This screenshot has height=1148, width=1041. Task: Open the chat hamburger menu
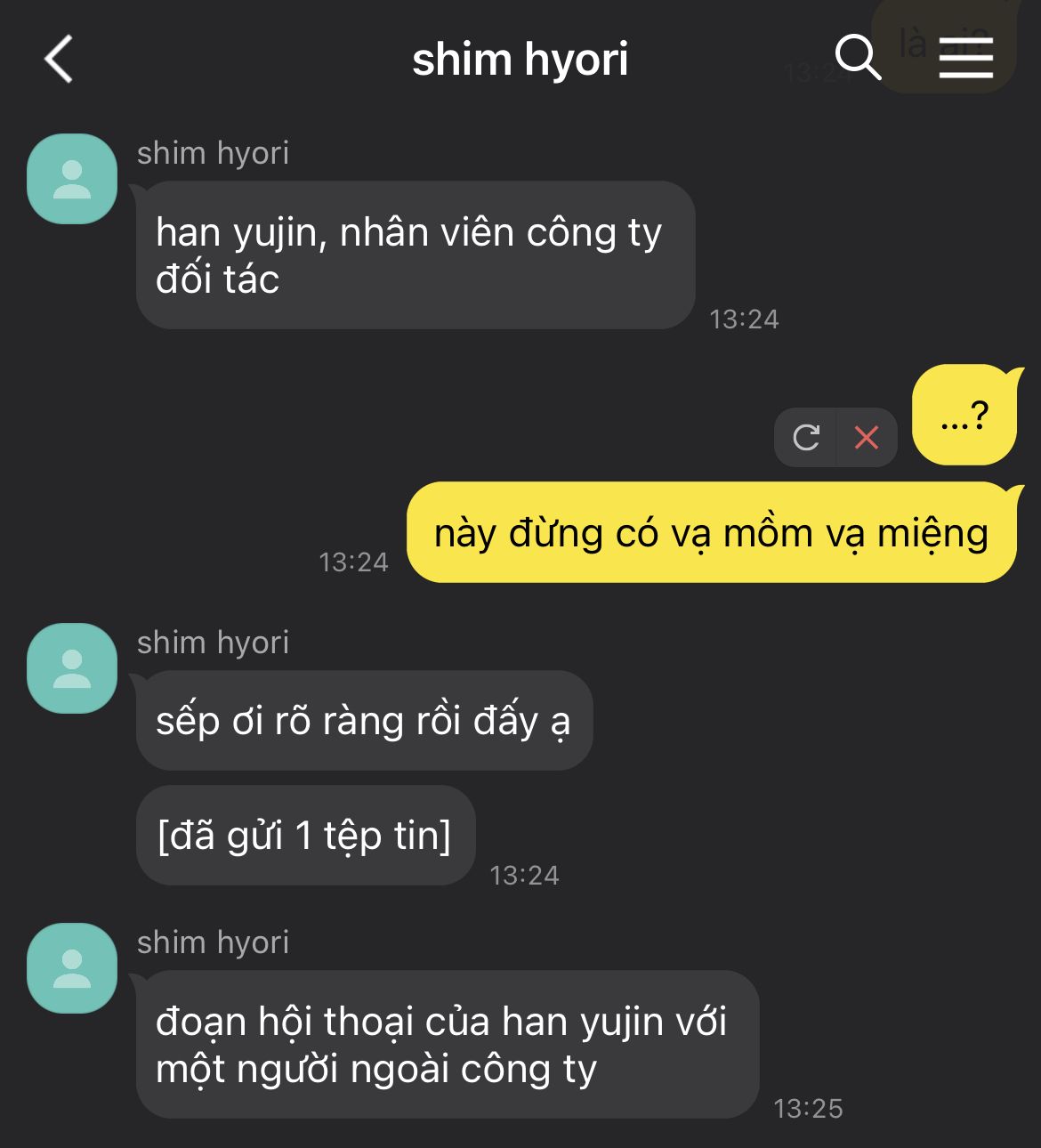pos(965,59)
